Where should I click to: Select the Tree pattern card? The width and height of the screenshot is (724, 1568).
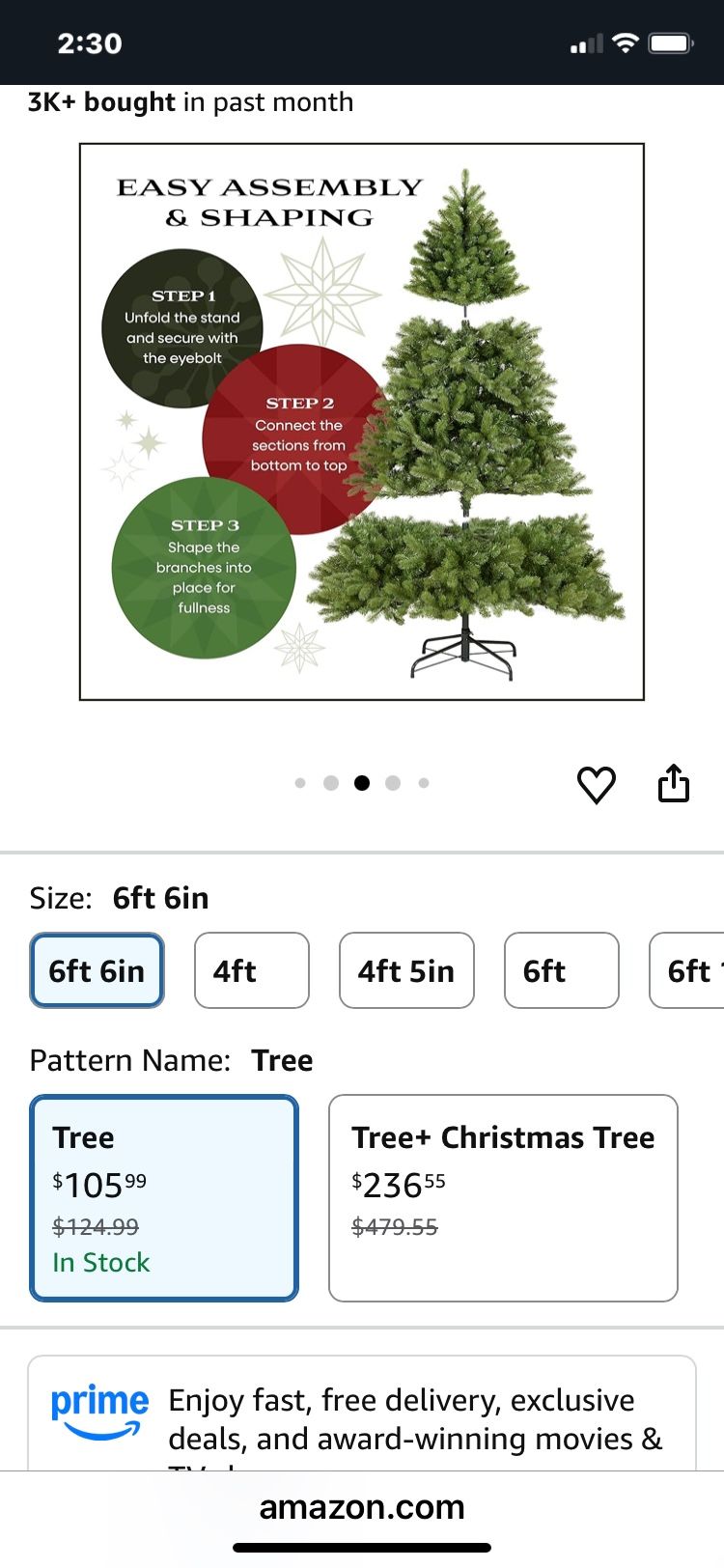tap(163, 1197)
